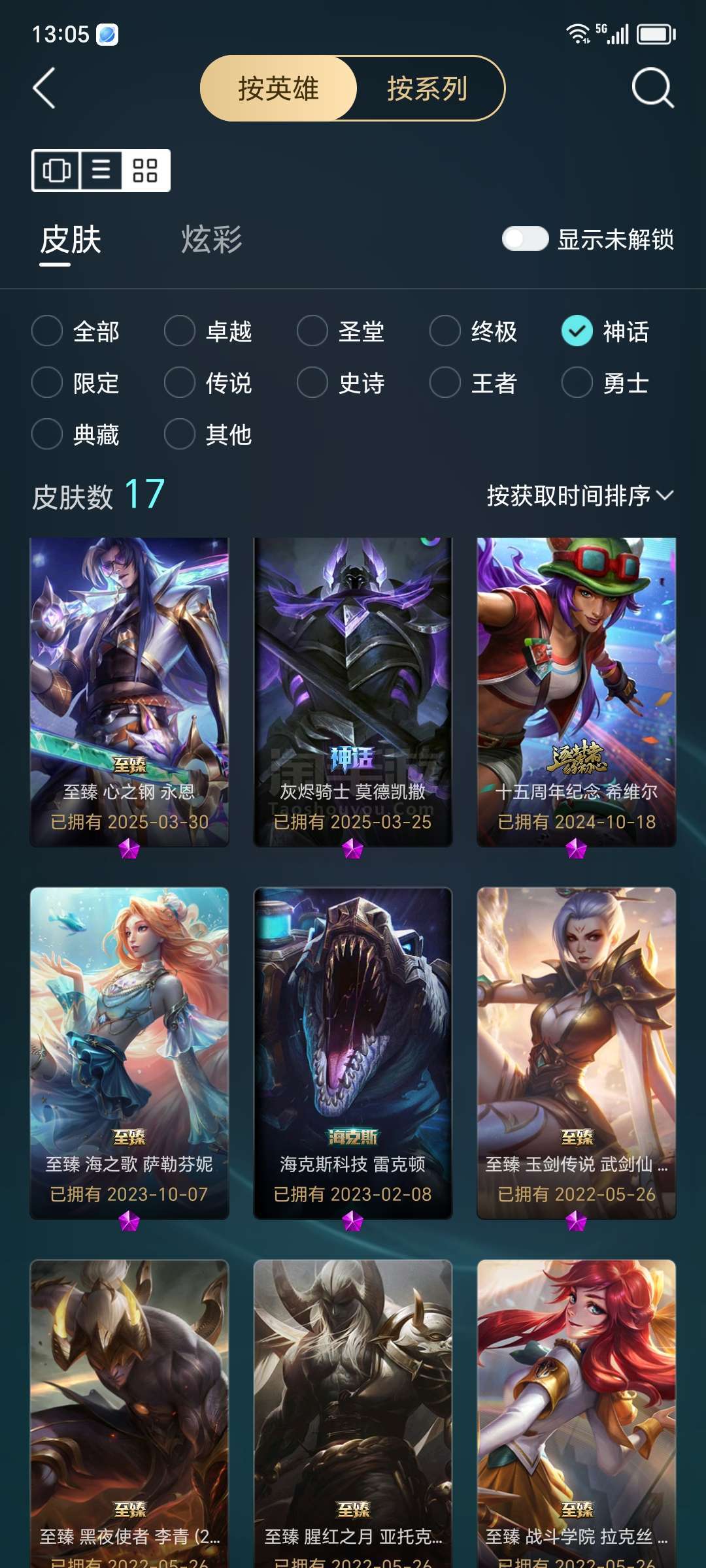Switch to the 炫彩 tab
The height and width of the screenshot is (1568, 706).
[211, 239]
